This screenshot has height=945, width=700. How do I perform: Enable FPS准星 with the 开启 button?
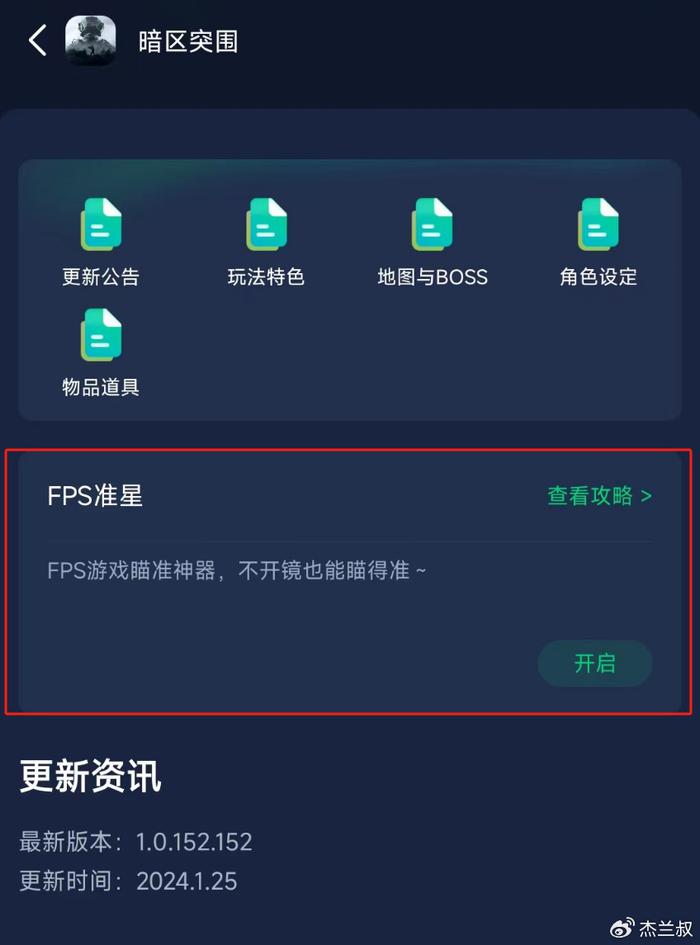[x=595, y=663]
